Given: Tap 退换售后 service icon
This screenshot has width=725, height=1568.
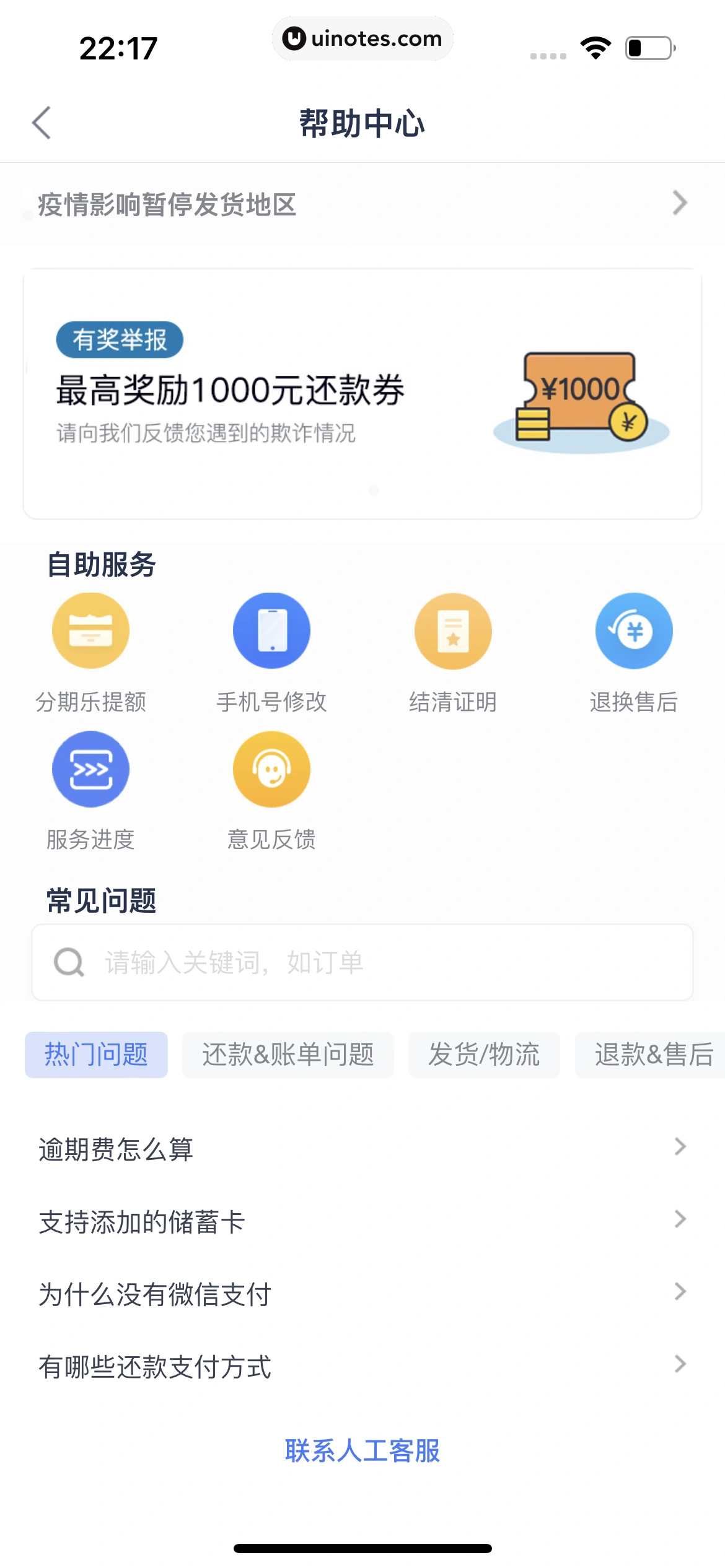Looking at the screenshot, I should [634, 631].
